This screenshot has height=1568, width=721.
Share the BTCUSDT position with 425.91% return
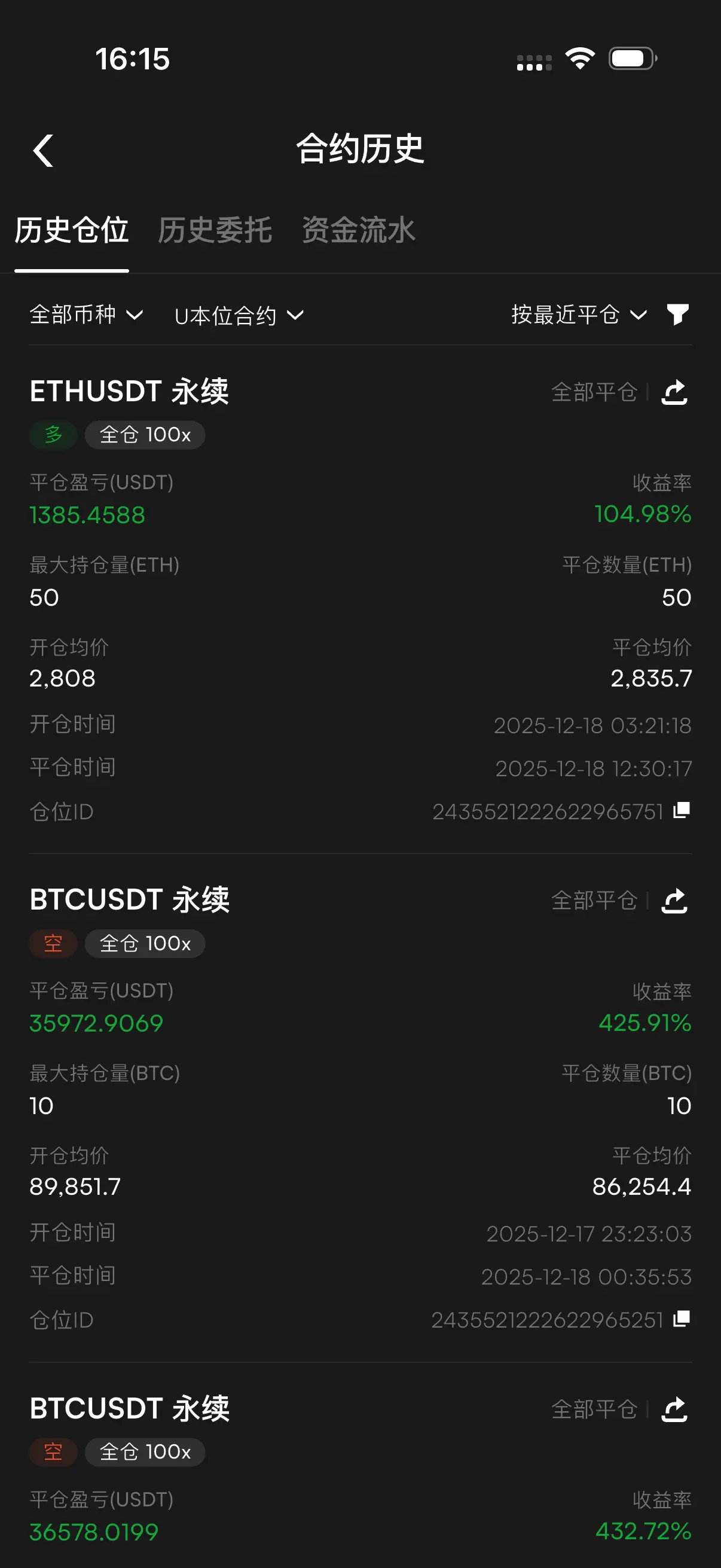coord(674,901)
